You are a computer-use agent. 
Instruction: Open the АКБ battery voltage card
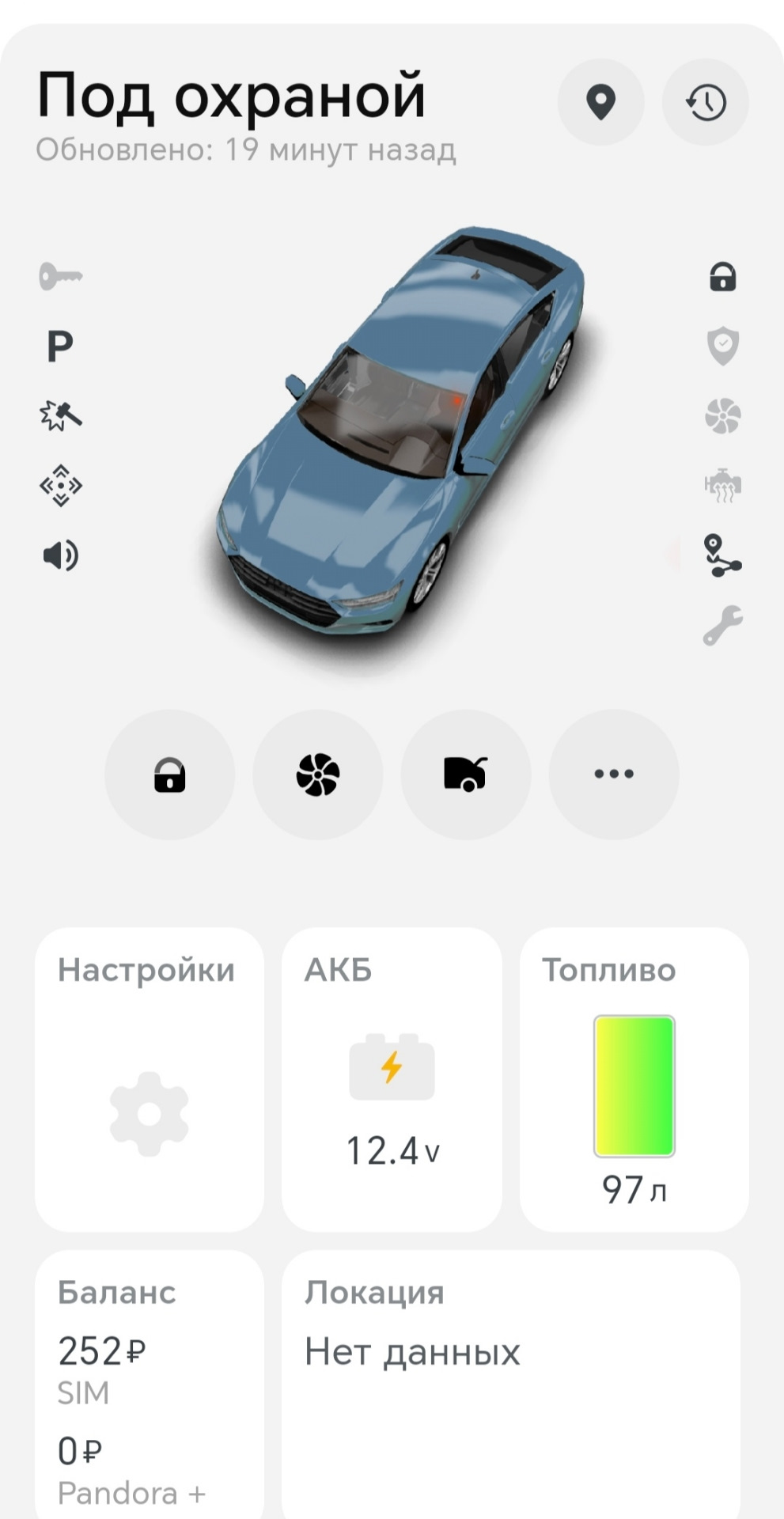click(x=392, y=1079)
